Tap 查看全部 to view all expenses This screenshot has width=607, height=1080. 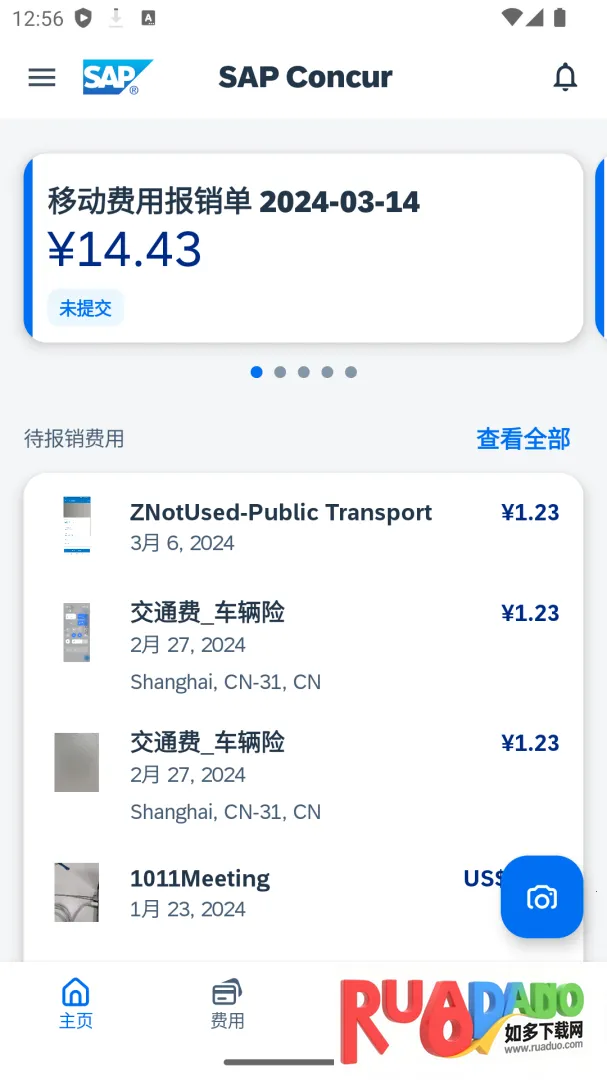523,438
